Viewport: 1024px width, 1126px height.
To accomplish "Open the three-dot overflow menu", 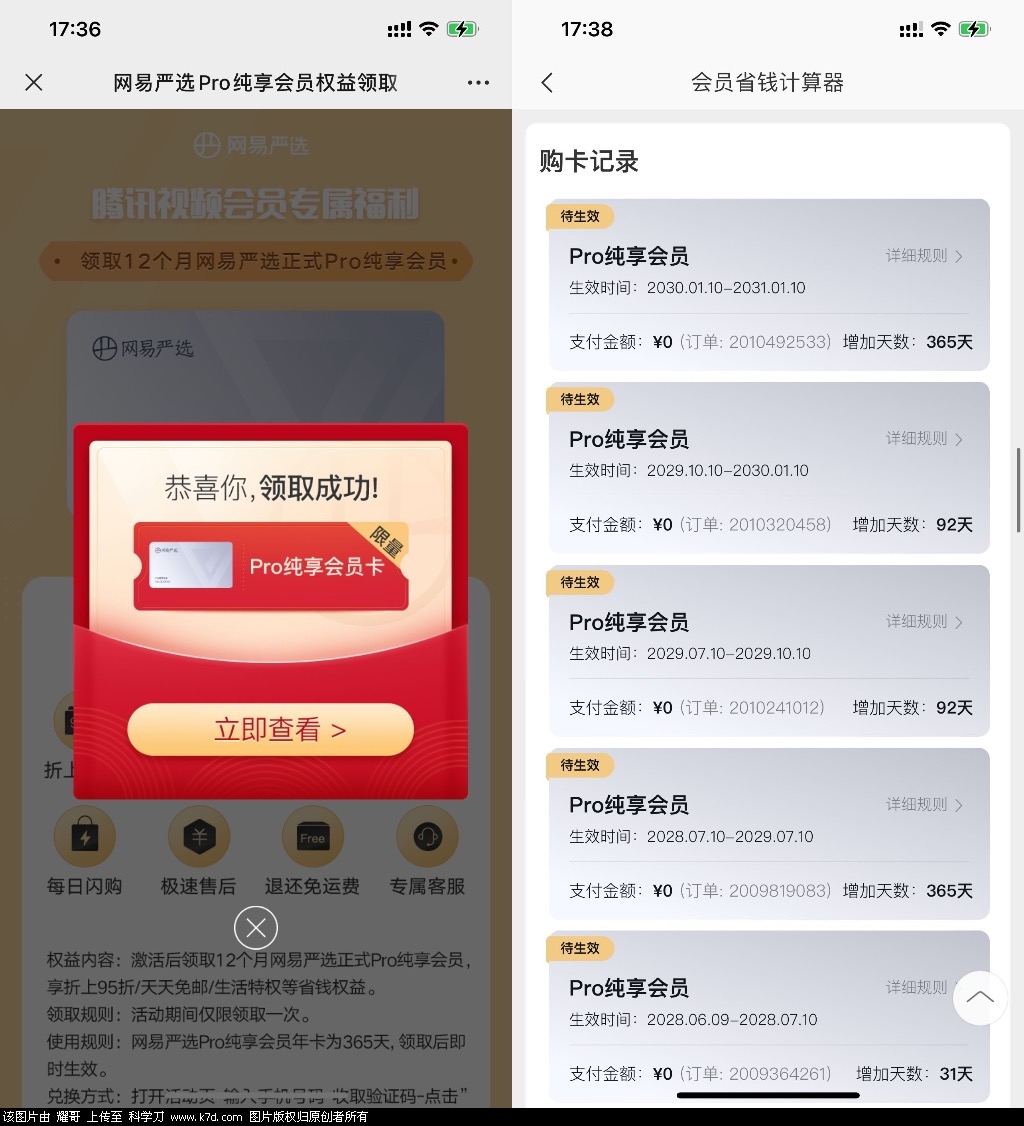I will pyautogui.click(x=478, y=83).
